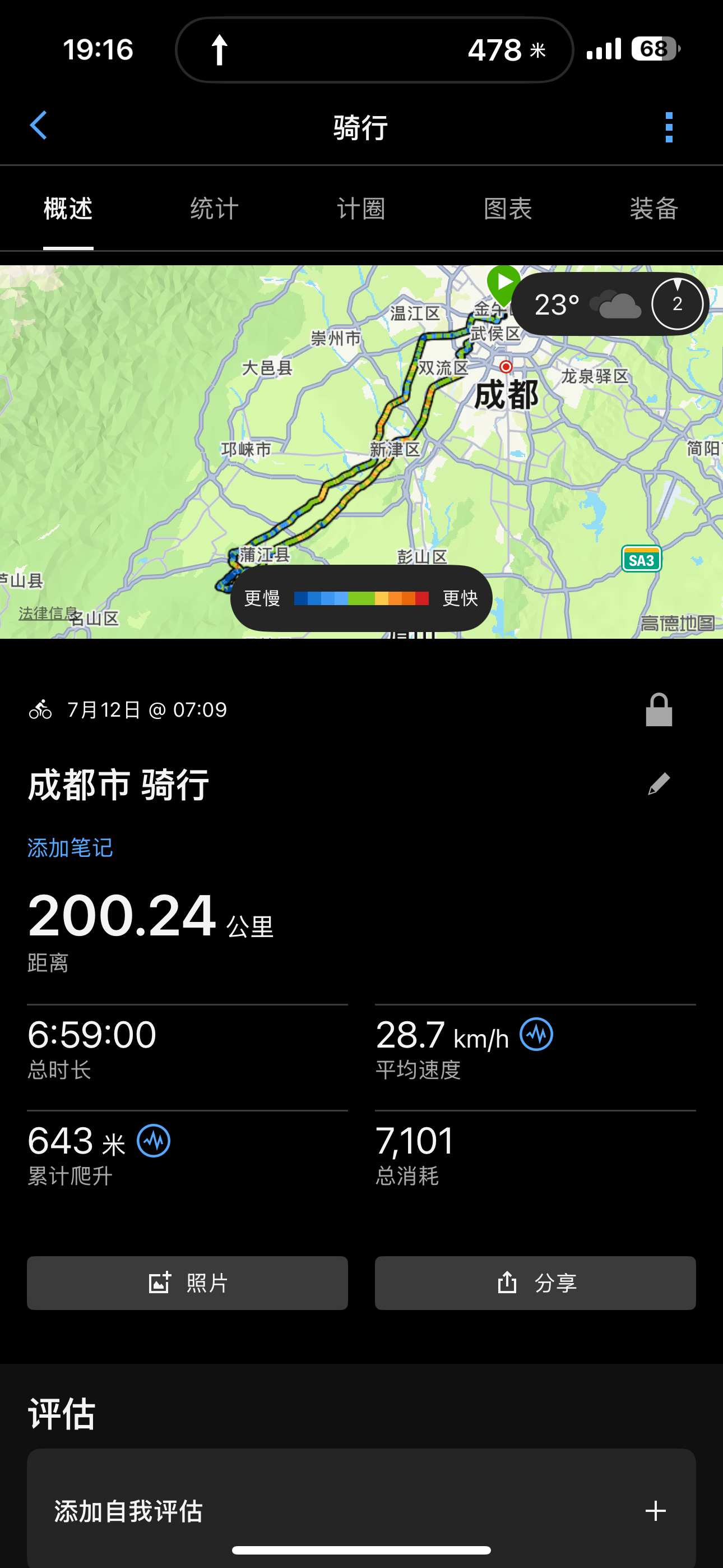
Task: Open the ride route map
Action: (x=361, y=451)
